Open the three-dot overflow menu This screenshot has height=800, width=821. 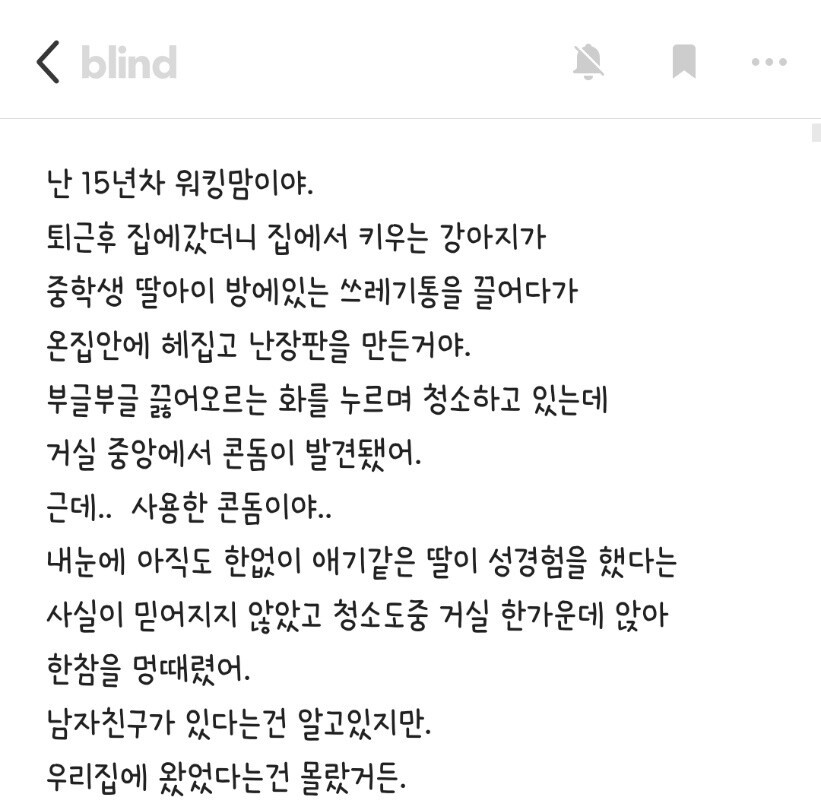pyautogui.click(x=769, y=62)
